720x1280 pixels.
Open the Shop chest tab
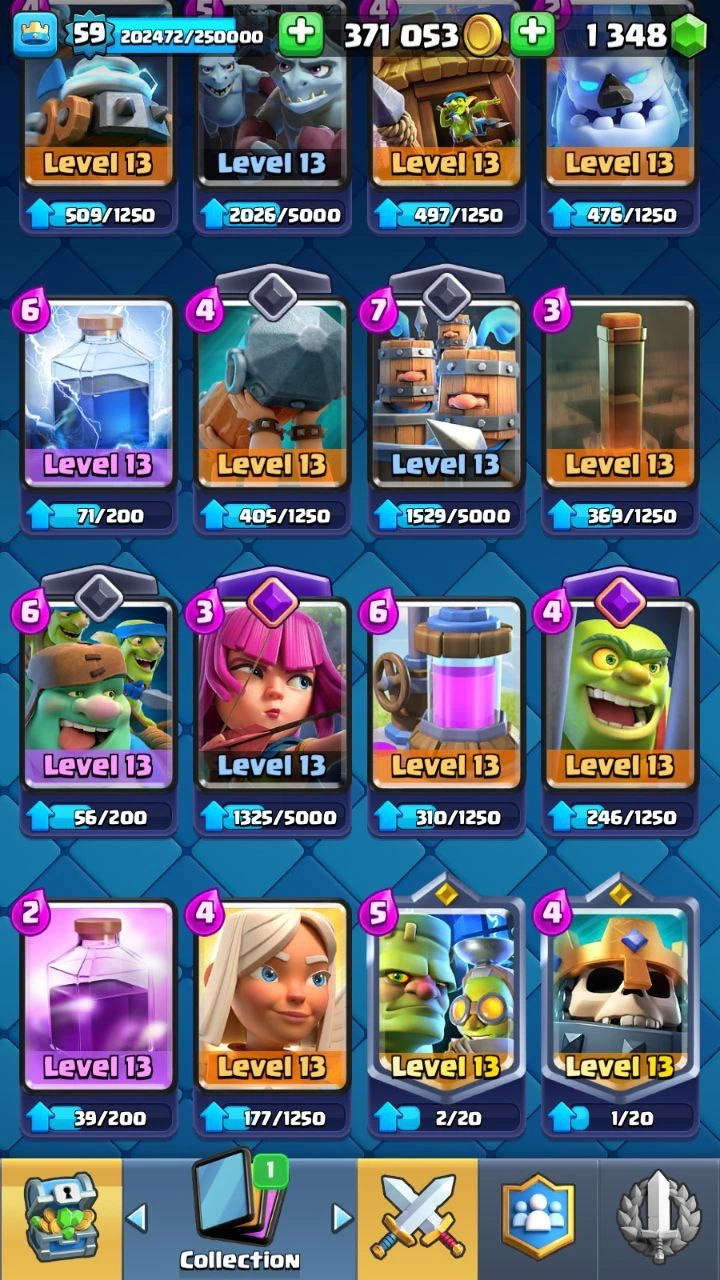pos(60,1218)
